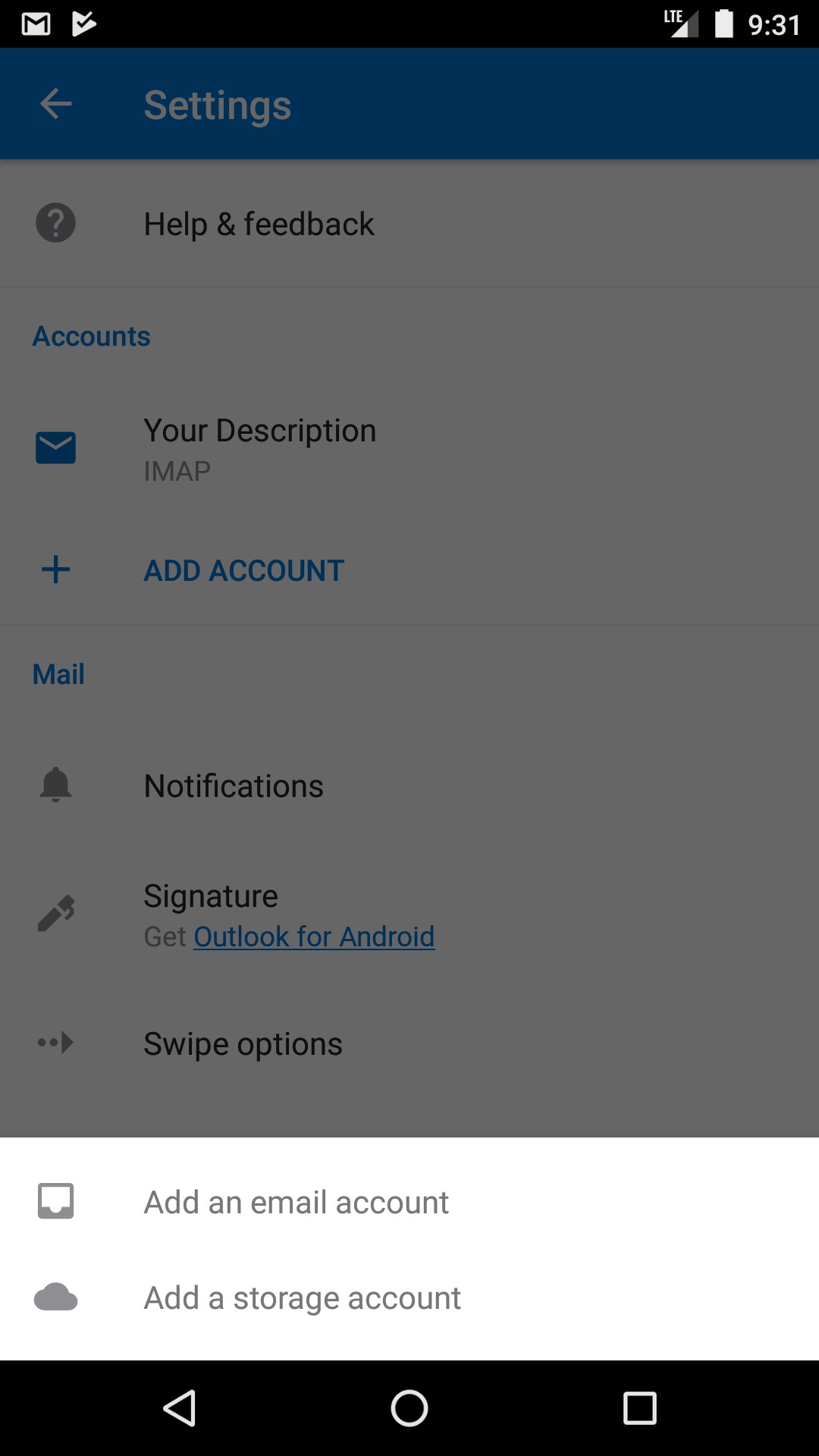This screenshot has height=1456, width=819.
Task: Open recent apps overview
Action: 639,1408
